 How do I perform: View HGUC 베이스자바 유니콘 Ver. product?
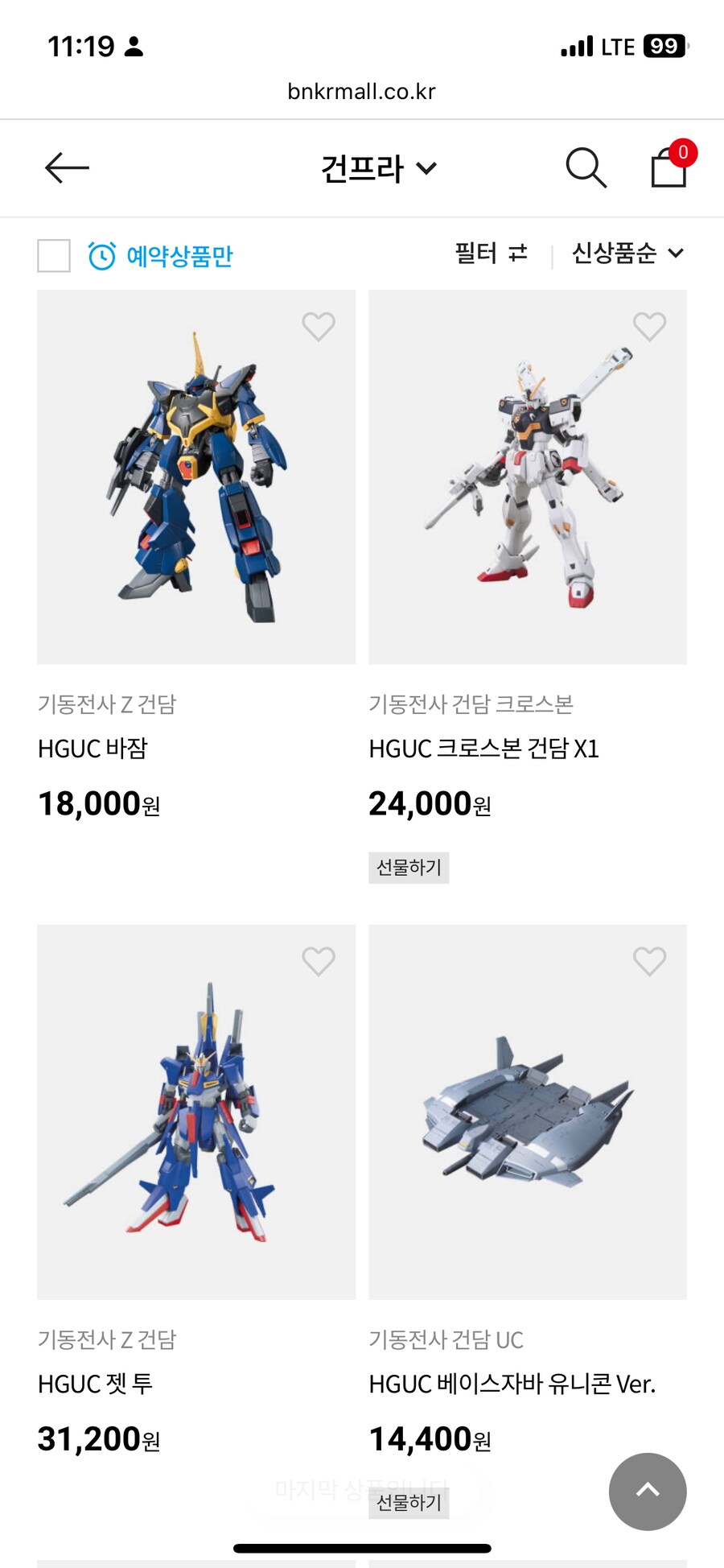[528, 1112]
